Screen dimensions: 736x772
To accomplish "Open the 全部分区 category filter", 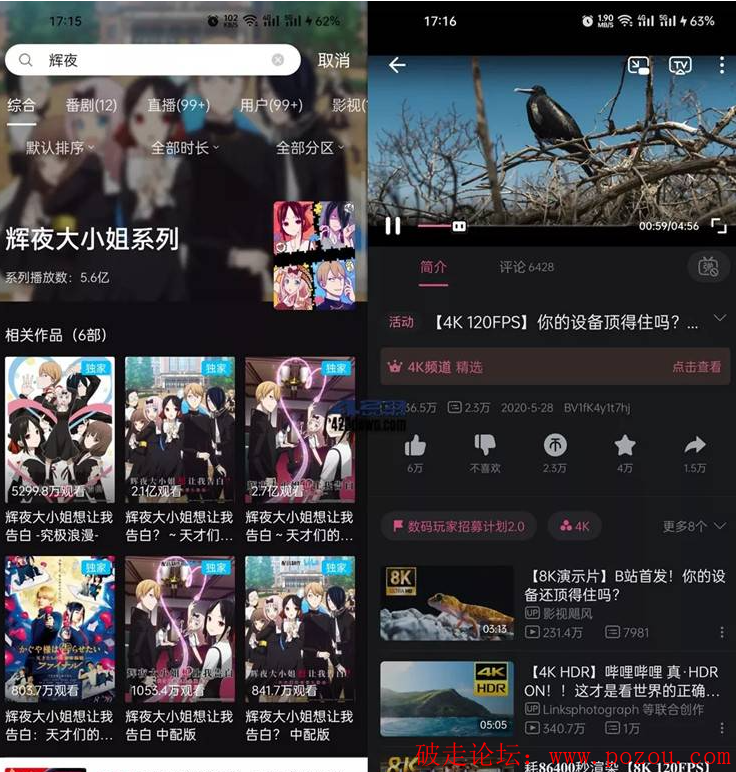I will pos(309,148).
